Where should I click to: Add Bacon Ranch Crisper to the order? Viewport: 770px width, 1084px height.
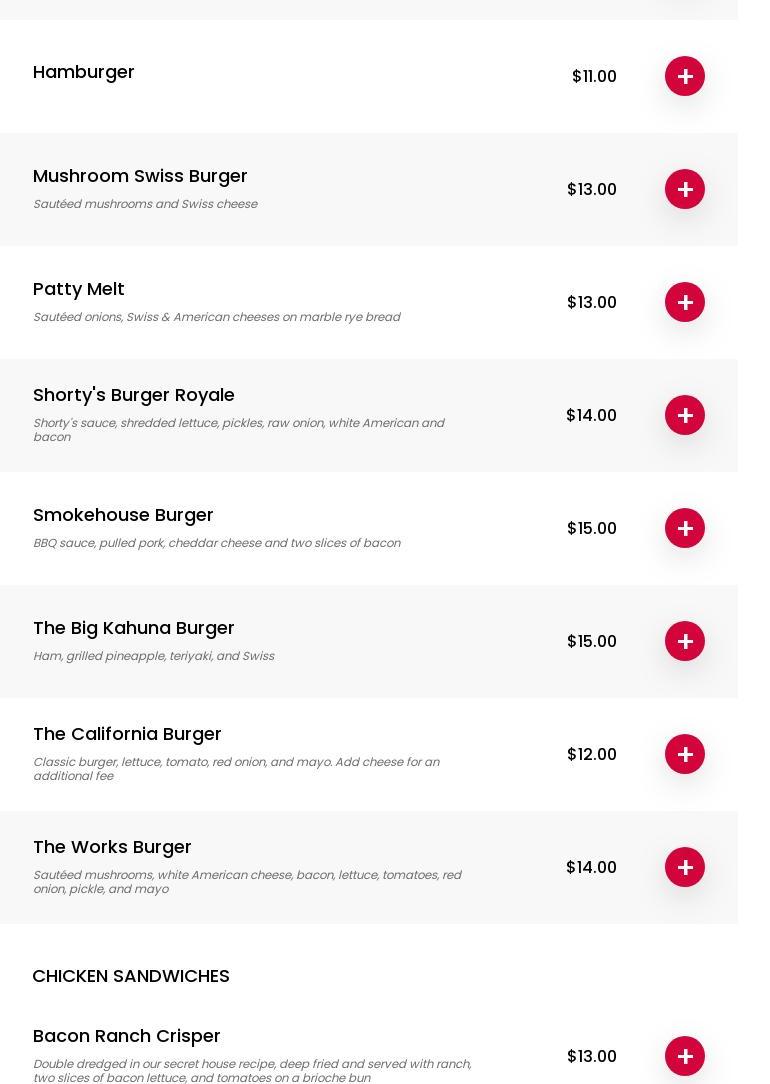point(685,1056)
